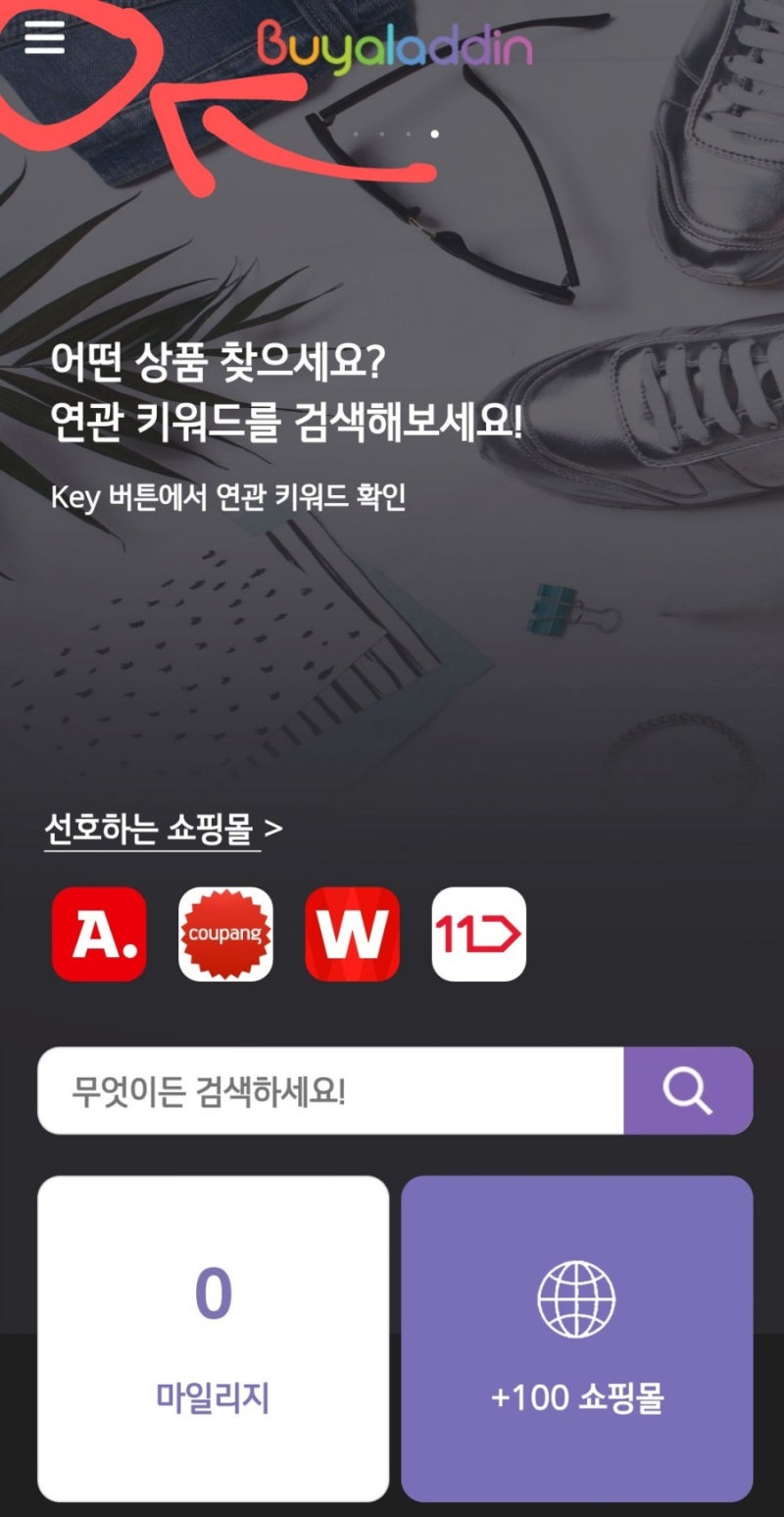The image size is (784, 1517).
Task: Open the Wemakeprice W icon
Action: pyautogui.click(x=350, y=933)
